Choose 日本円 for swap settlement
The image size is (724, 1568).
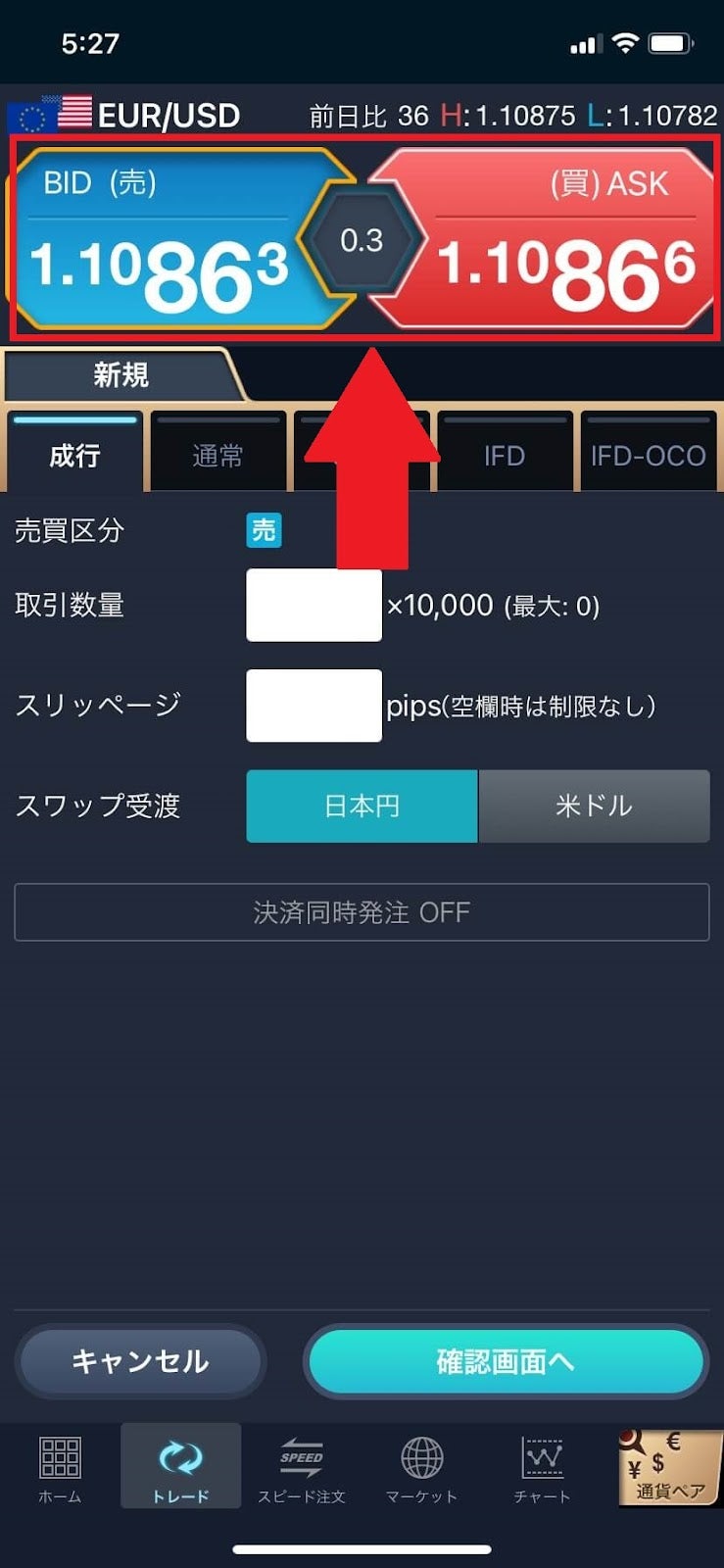pos(362,806)
